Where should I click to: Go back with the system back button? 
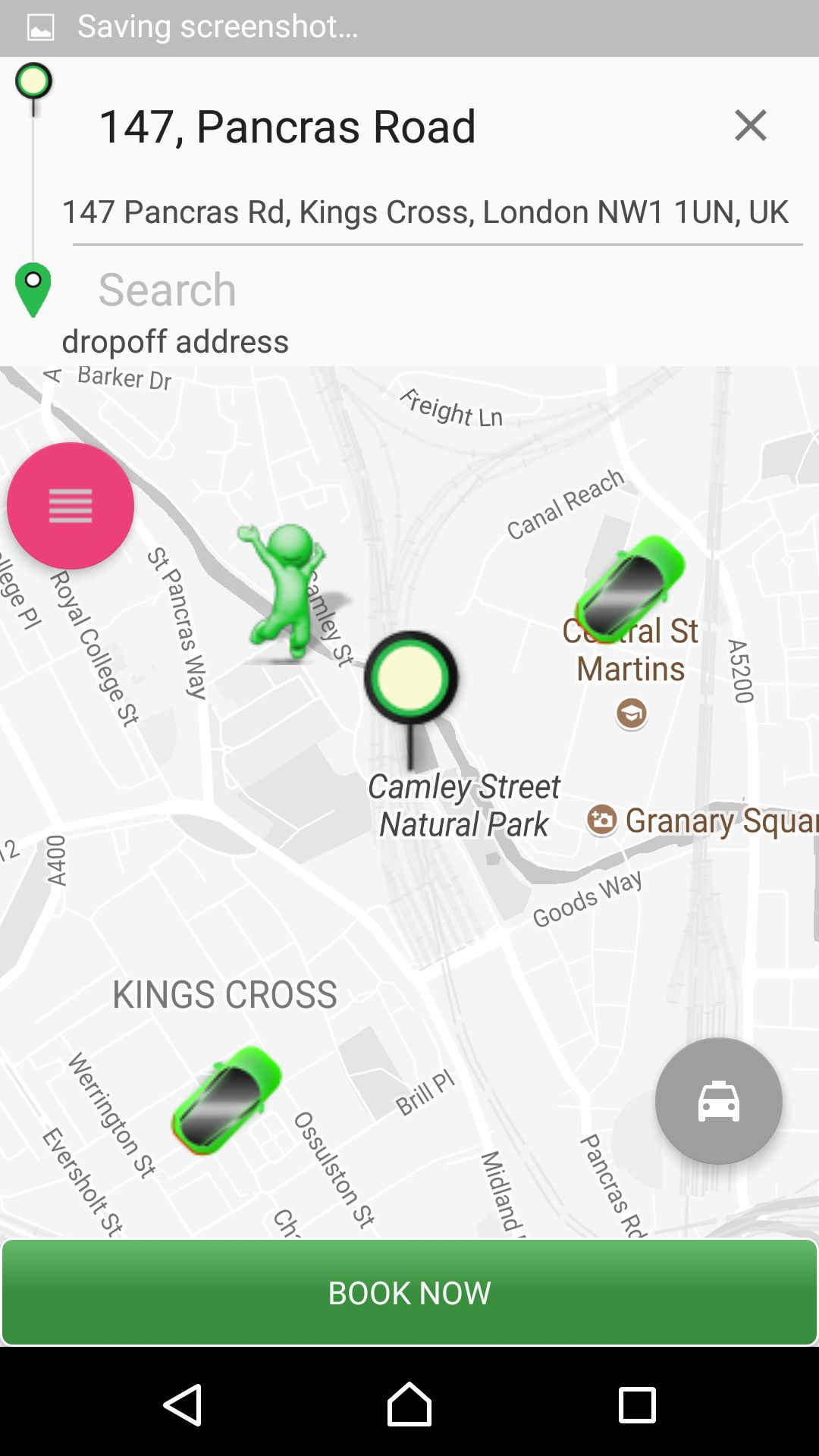tap(183, 1405)
